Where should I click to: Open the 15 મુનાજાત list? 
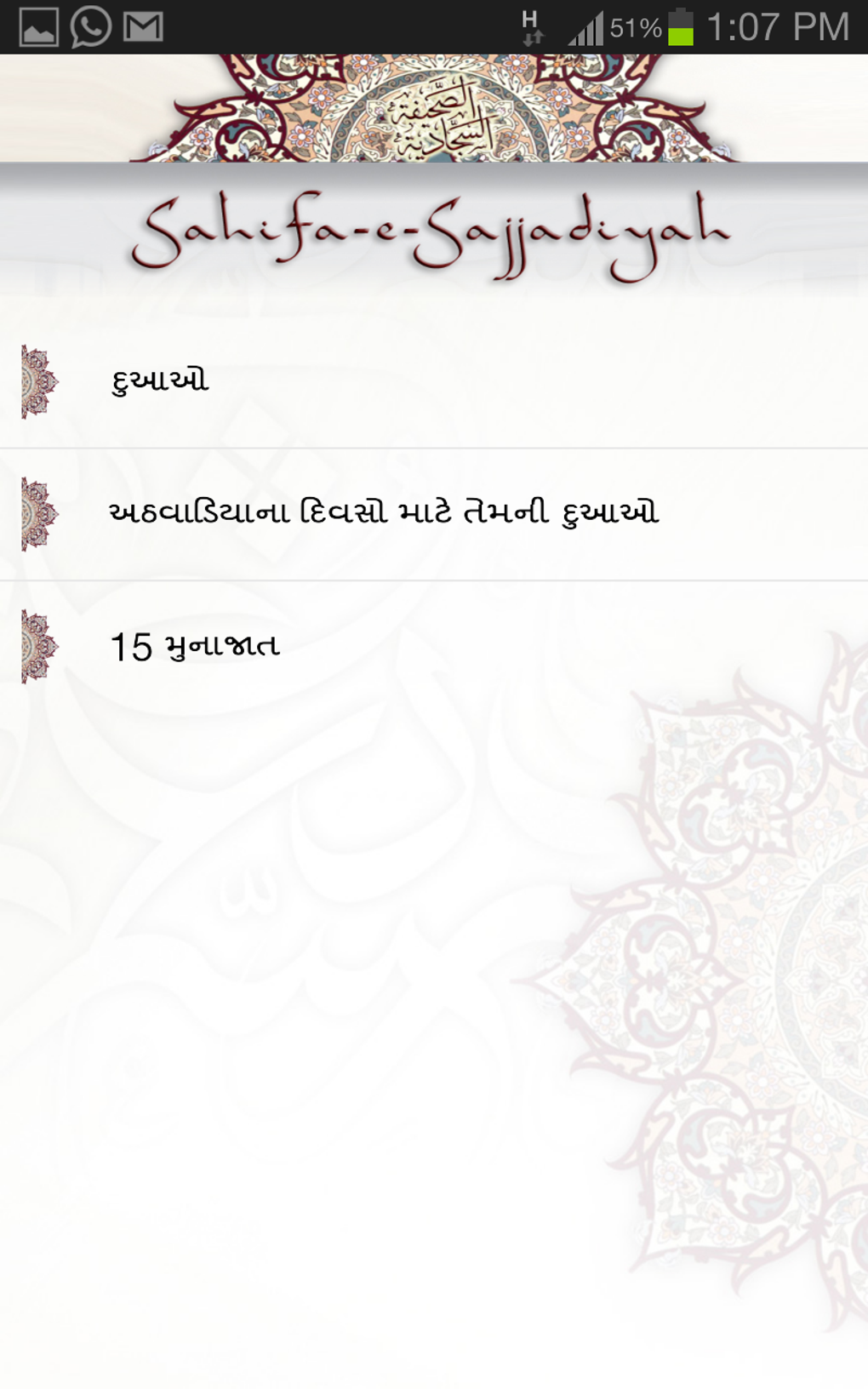(196, 647)
